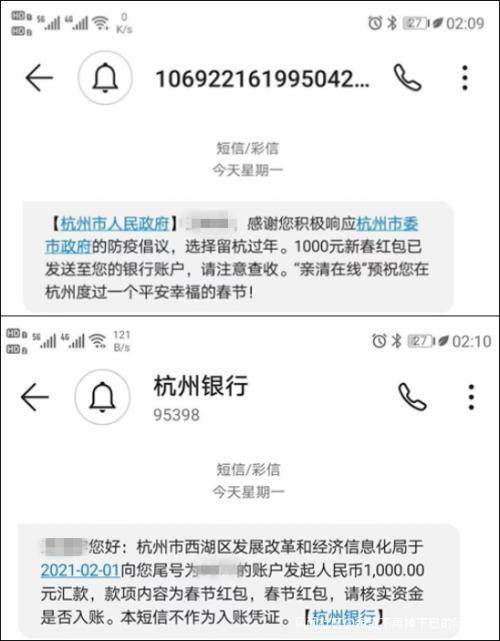Go back from the 杭州银行 conversation
The image size is (500, 641).
click(x=35, y=397)
